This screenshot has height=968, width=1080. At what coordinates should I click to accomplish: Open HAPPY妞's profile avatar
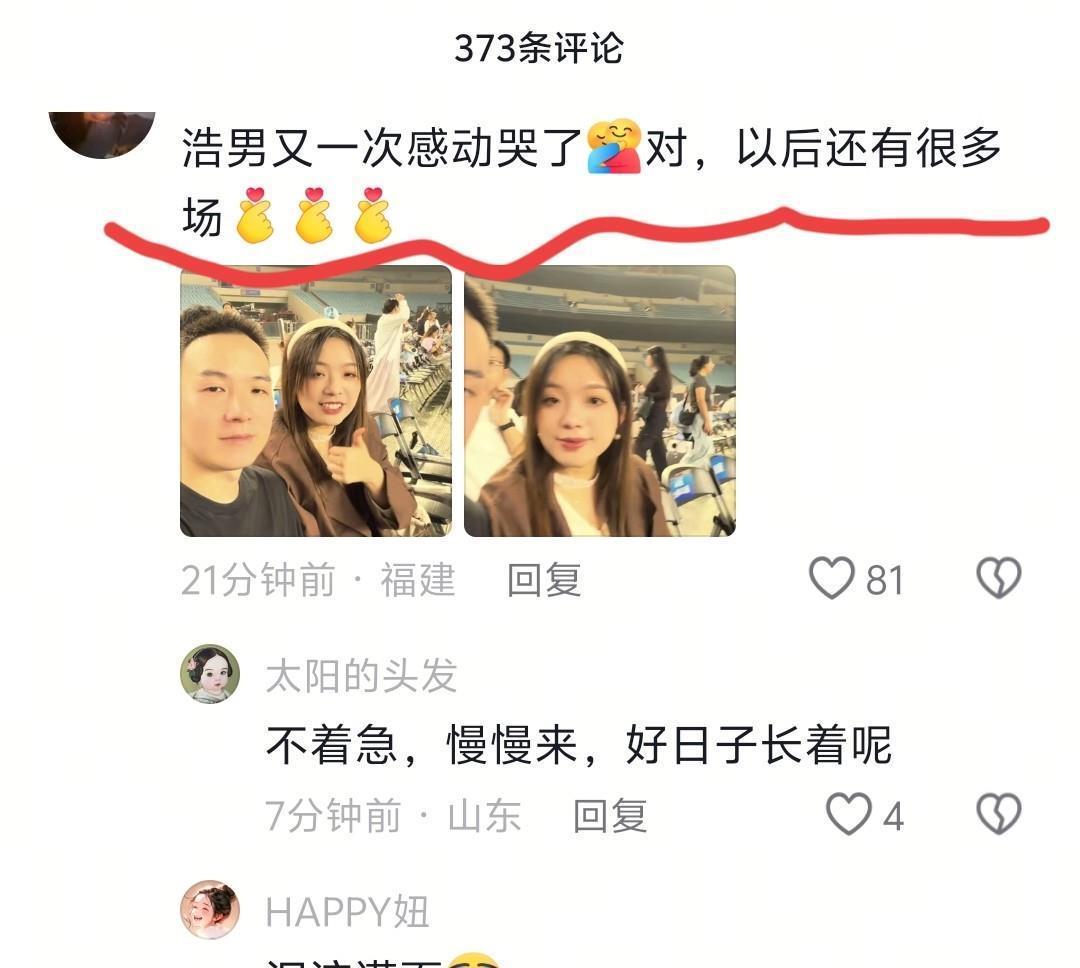(210, 910)
